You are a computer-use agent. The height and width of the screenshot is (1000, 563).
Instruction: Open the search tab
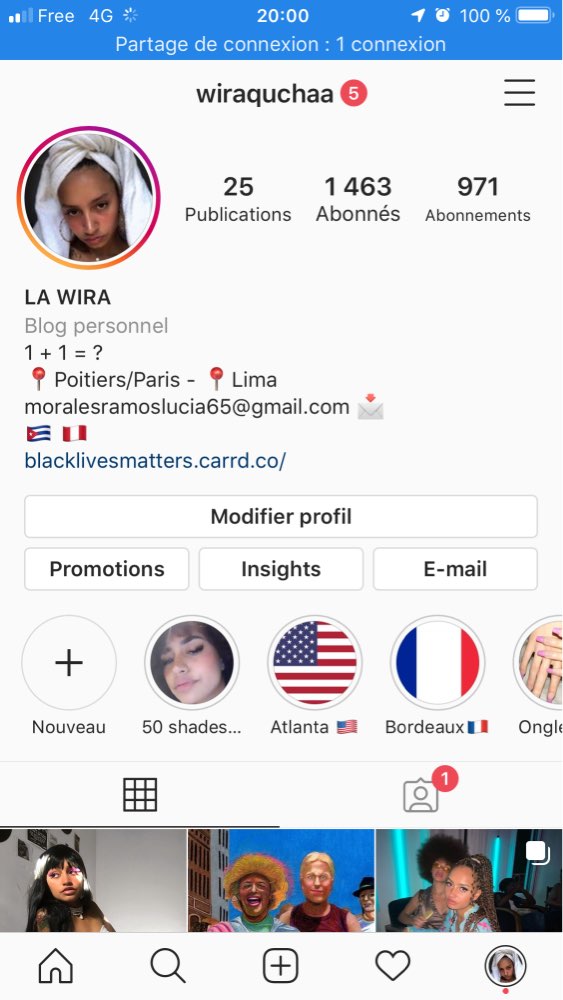168,966
